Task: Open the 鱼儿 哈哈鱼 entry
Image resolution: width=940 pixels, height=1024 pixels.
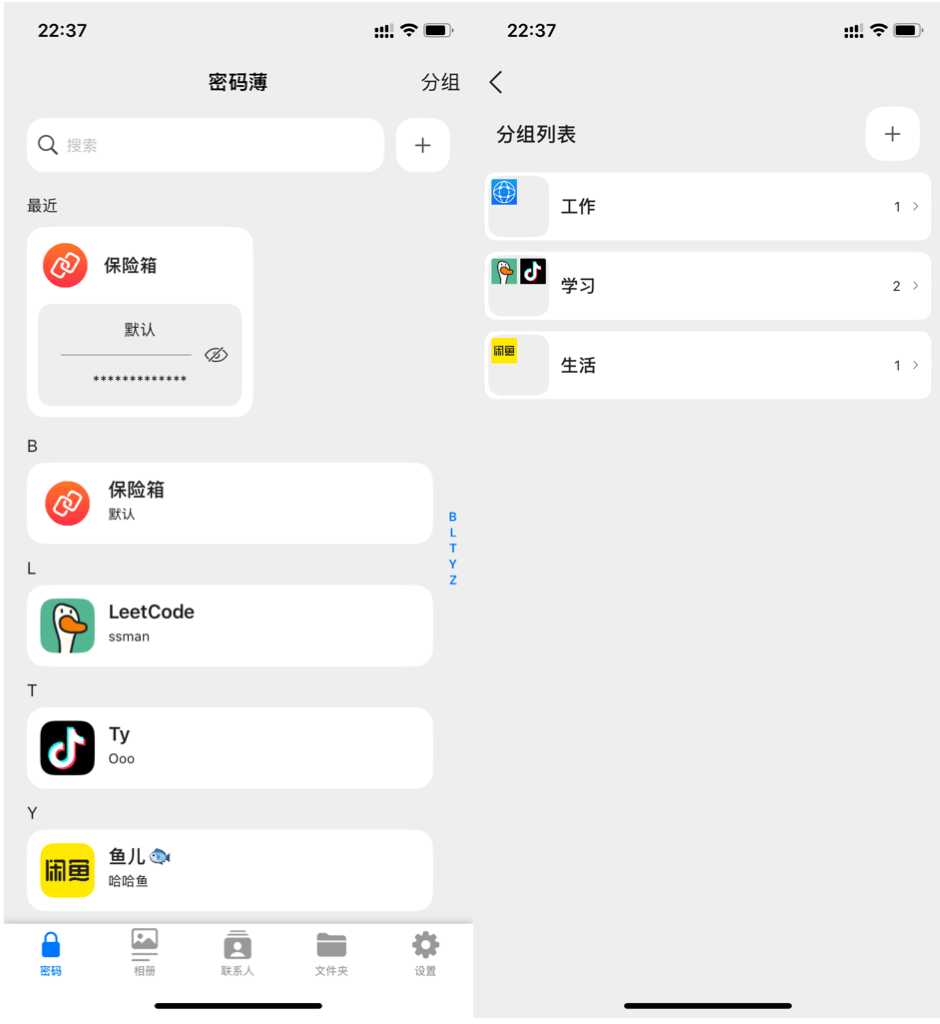Action: point(230,869)
